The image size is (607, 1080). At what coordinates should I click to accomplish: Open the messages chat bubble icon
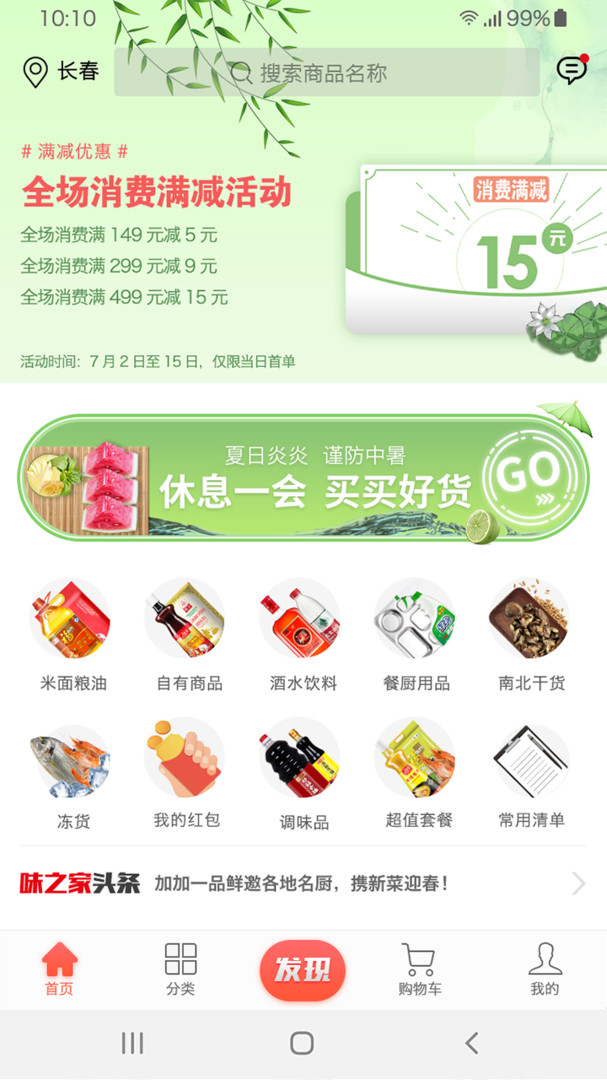coord(571,70)
